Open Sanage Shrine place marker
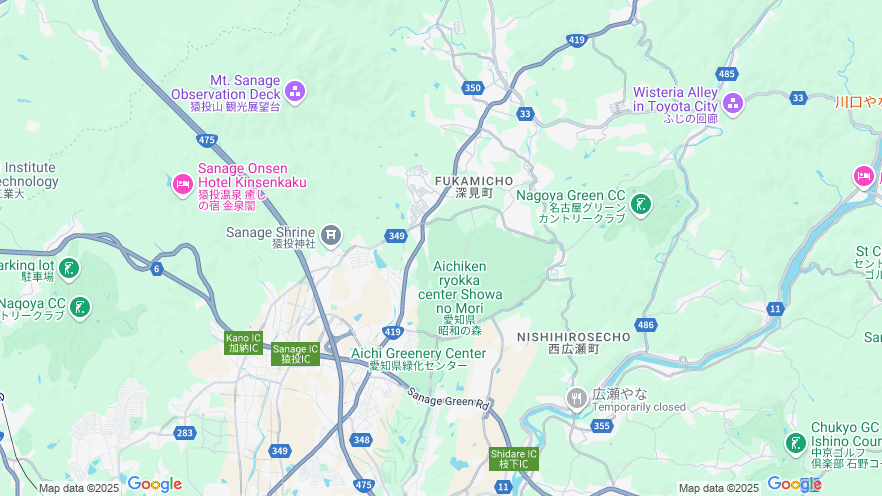The image size is (882, 496). point(331,236)
